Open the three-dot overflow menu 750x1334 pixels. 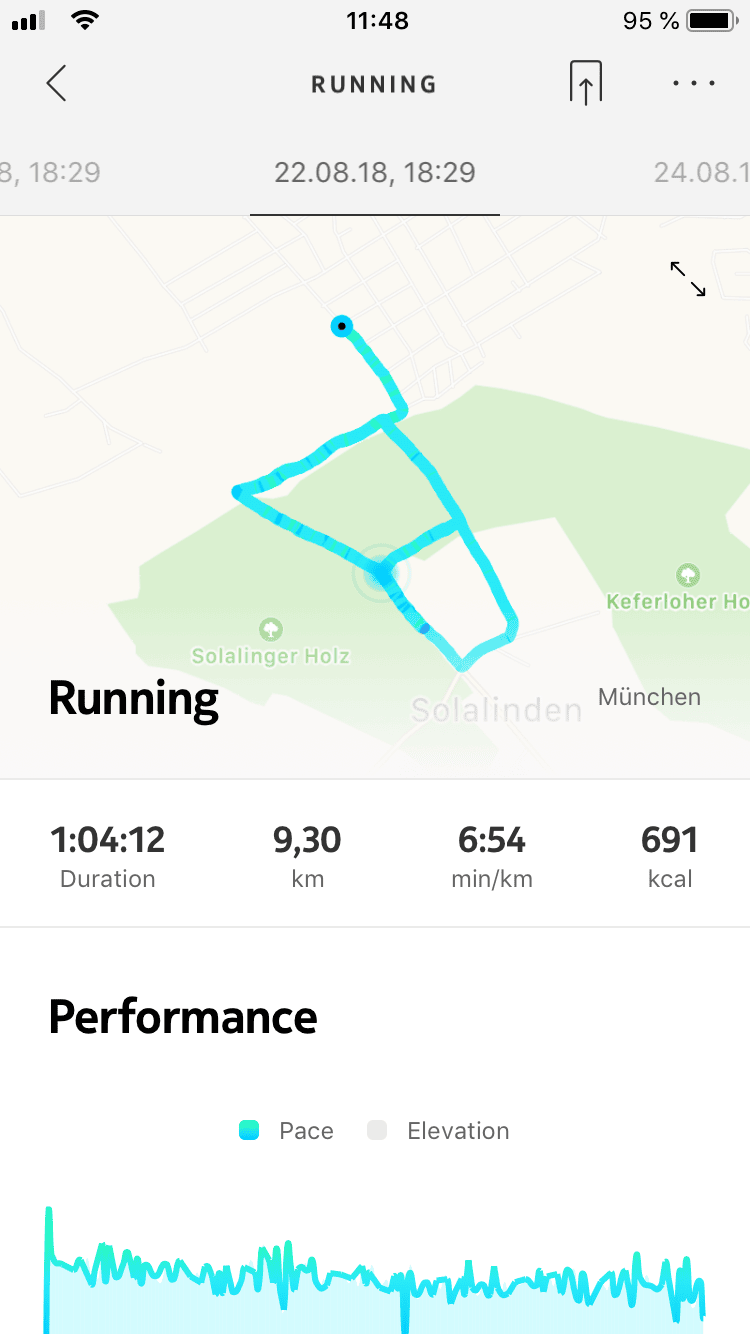[694, 83]
